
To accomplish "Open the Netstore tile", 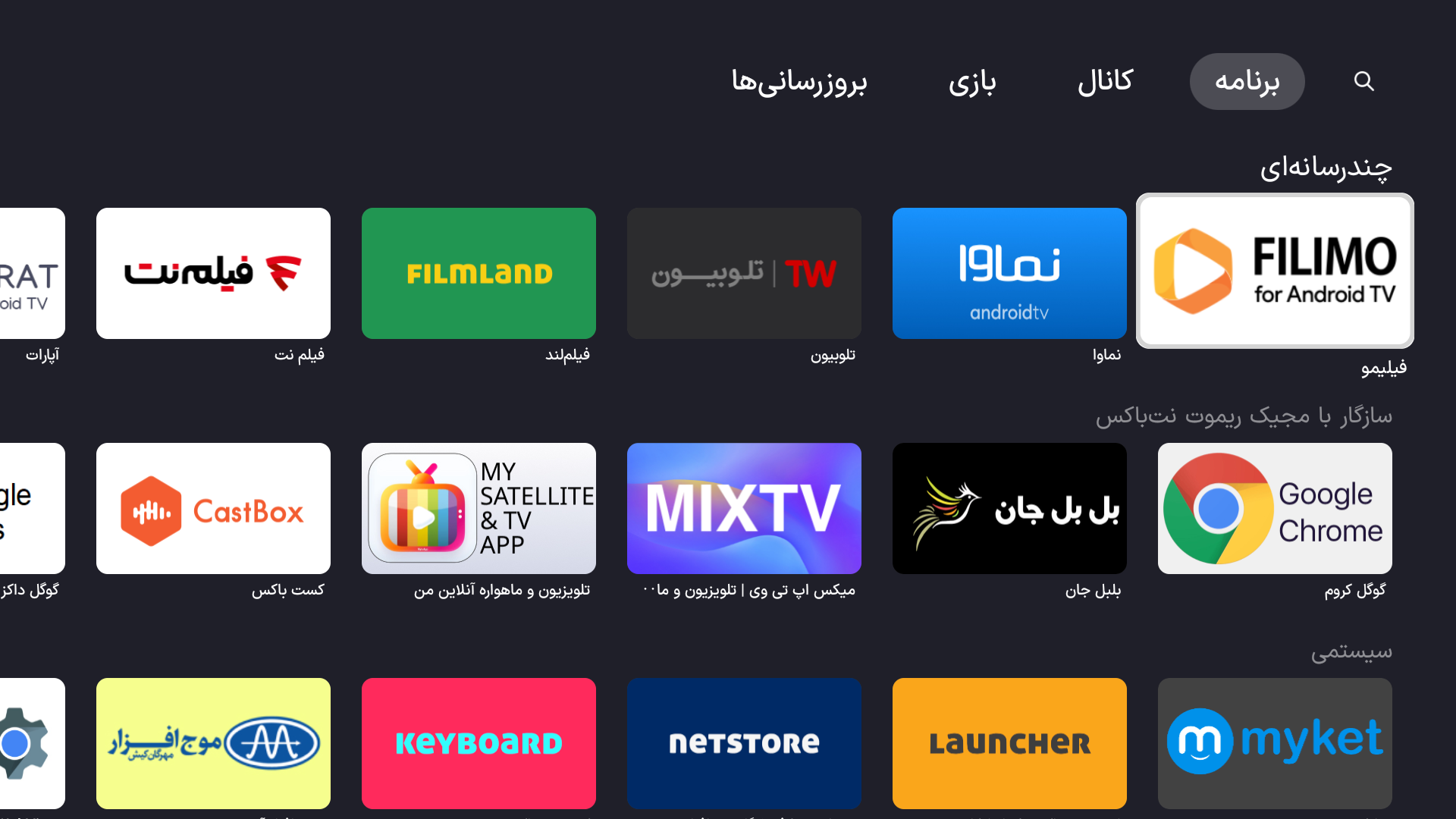I will click(744, 743).
